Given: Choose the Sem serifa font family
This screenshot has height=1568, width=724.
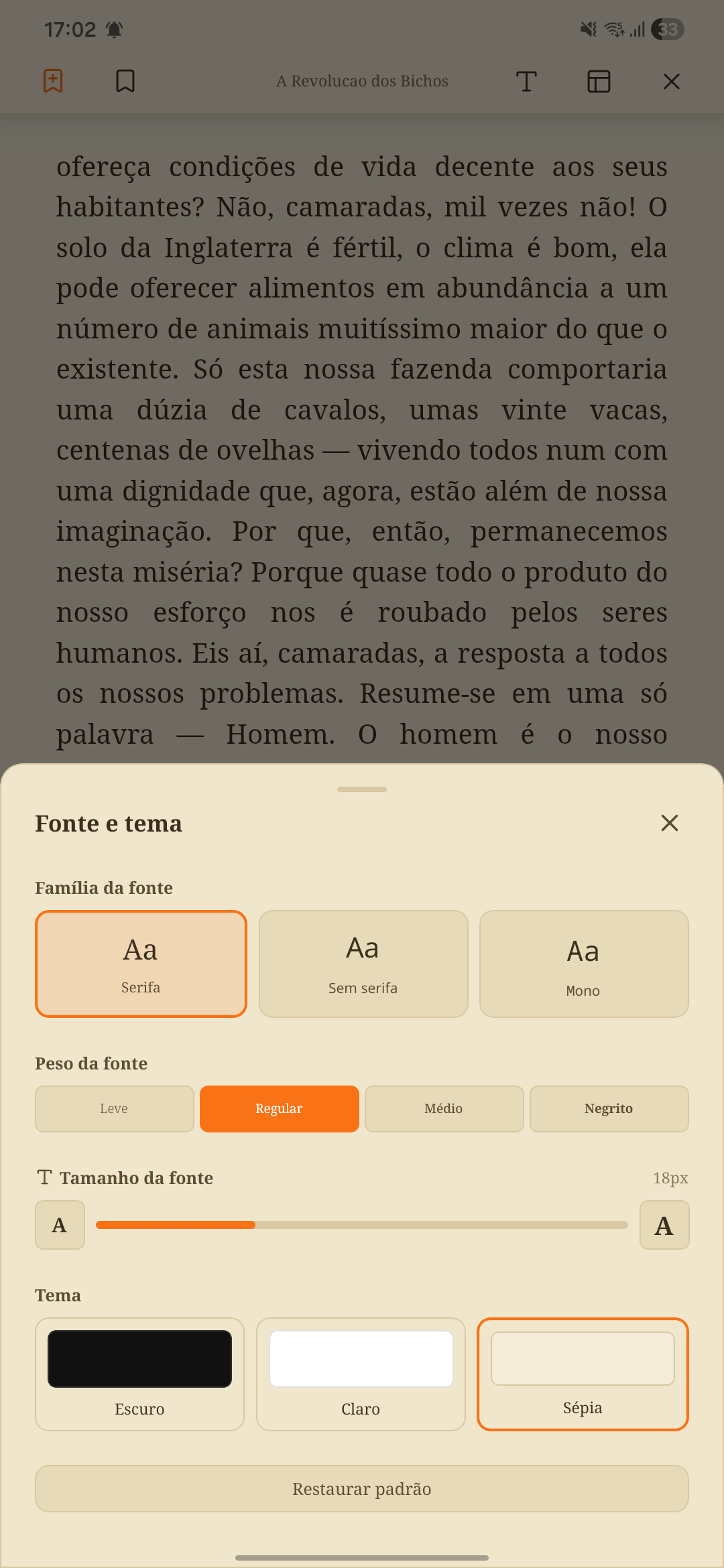Looking at the screenshot, I should [x=363, y=964].
